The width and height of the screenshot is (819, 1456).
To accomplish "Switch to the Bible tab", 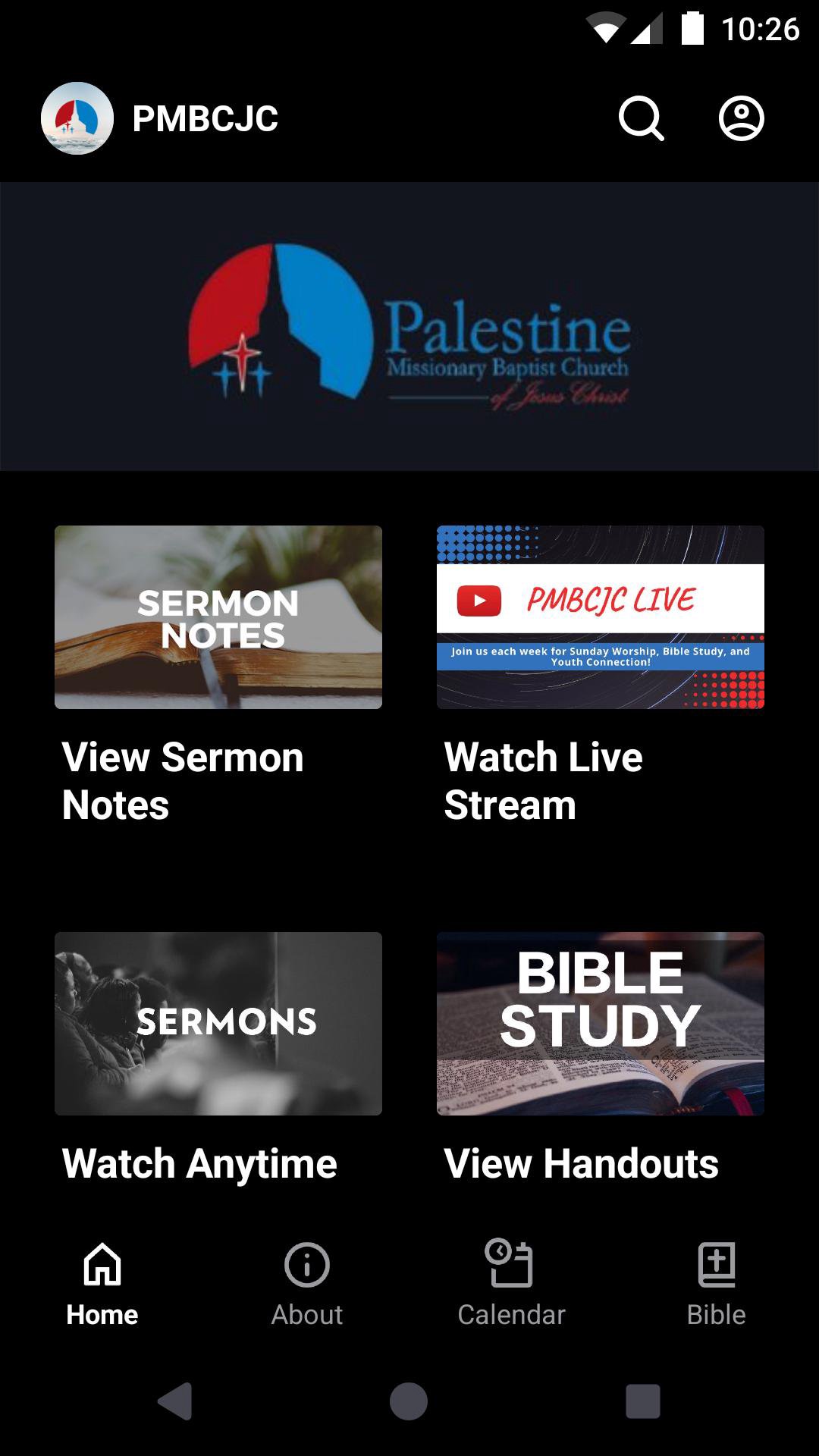I will (716, 1283).
